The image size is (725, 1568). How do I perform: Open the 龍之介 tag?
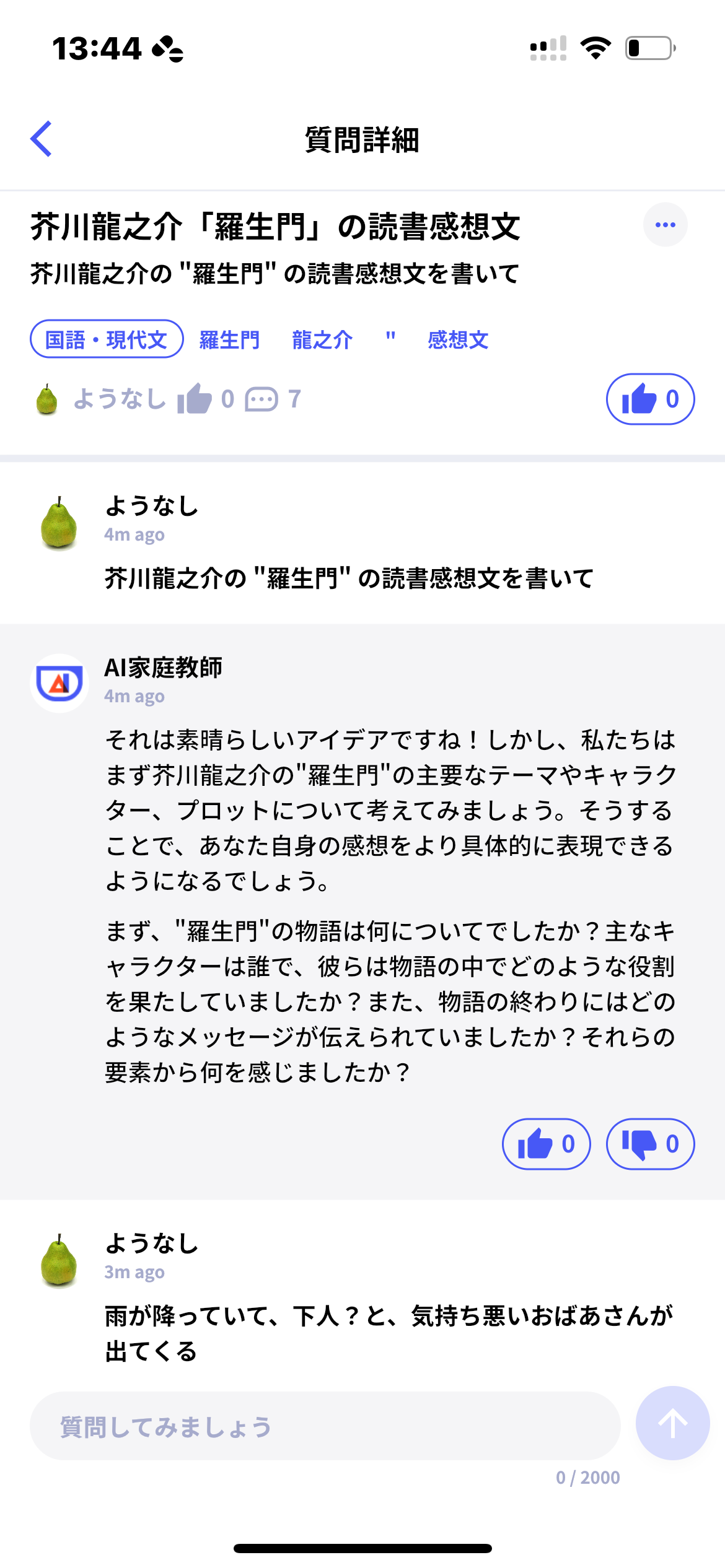click(322, 339)
